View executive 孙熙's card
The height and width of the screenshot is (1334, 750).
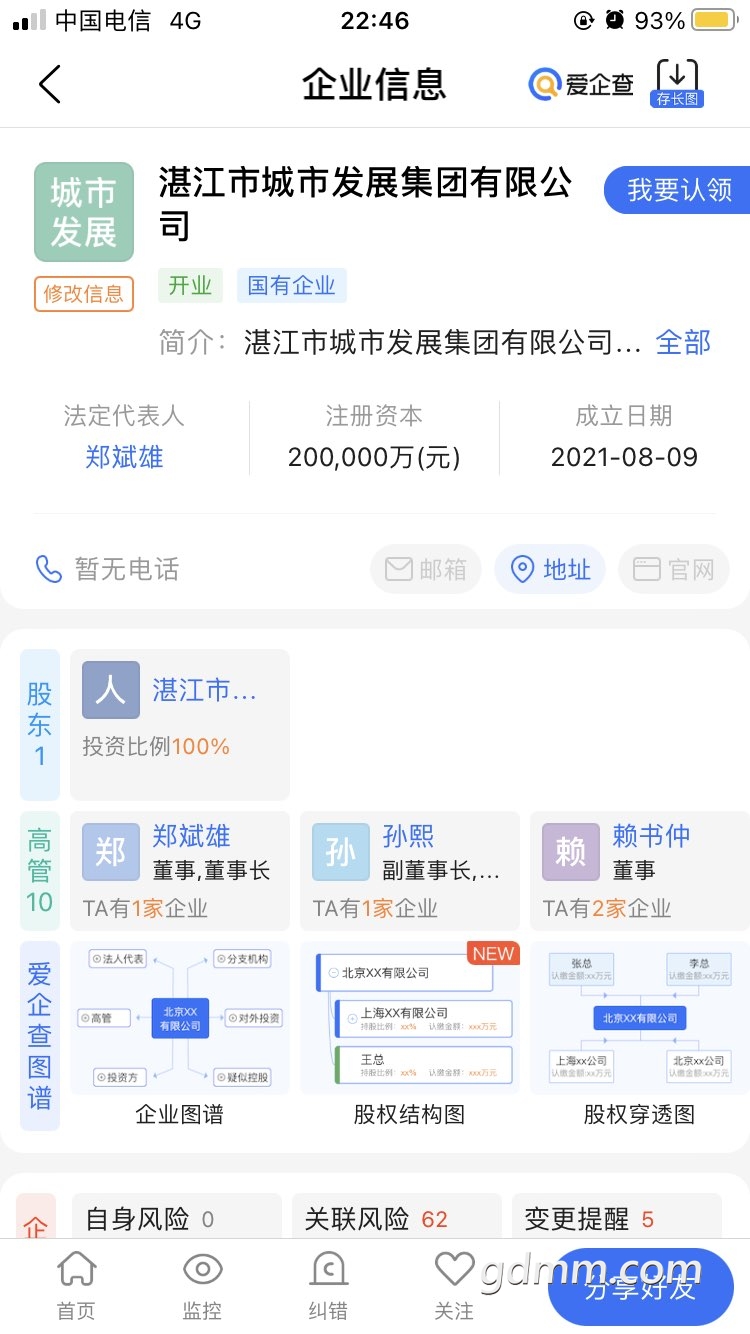[409, 870]
